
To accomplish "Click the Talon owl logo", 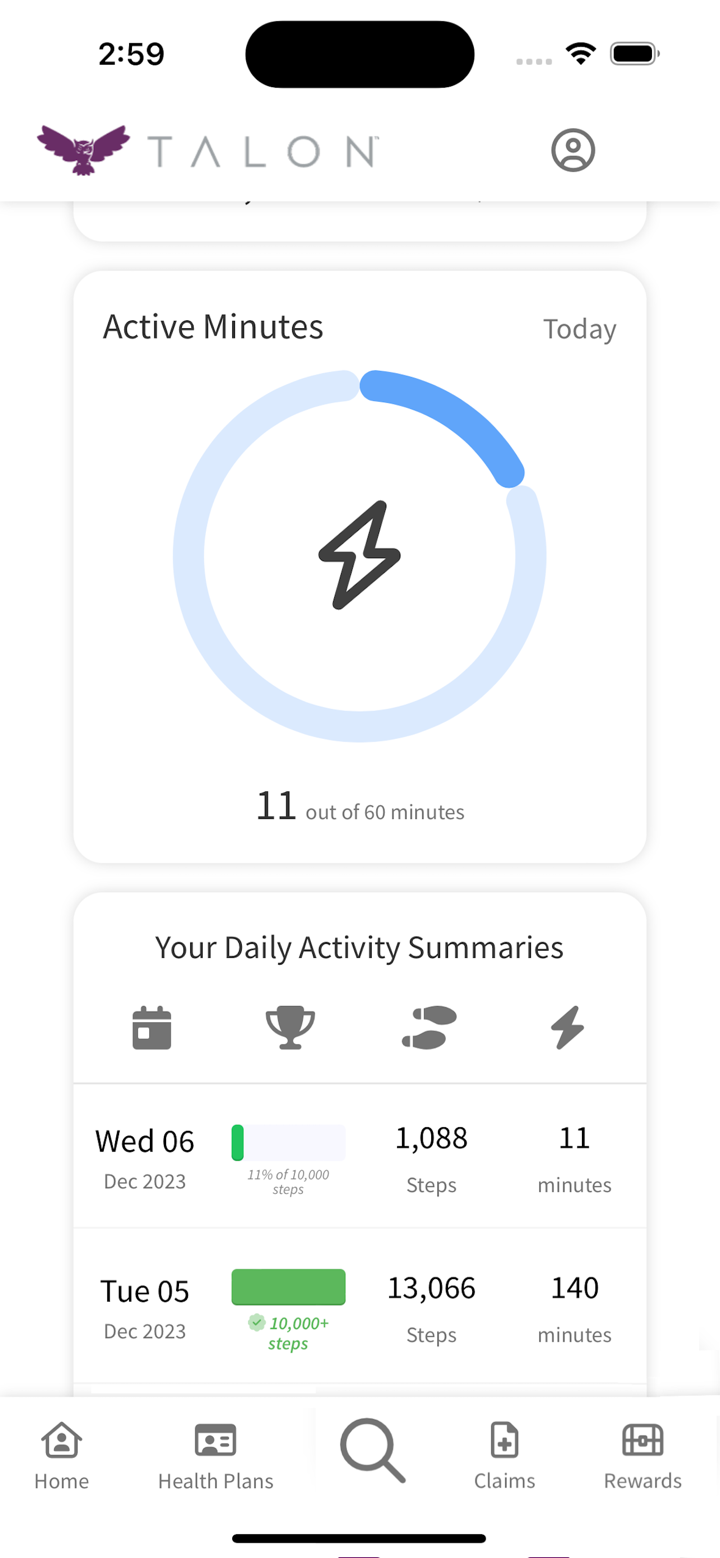I will 84,148.
